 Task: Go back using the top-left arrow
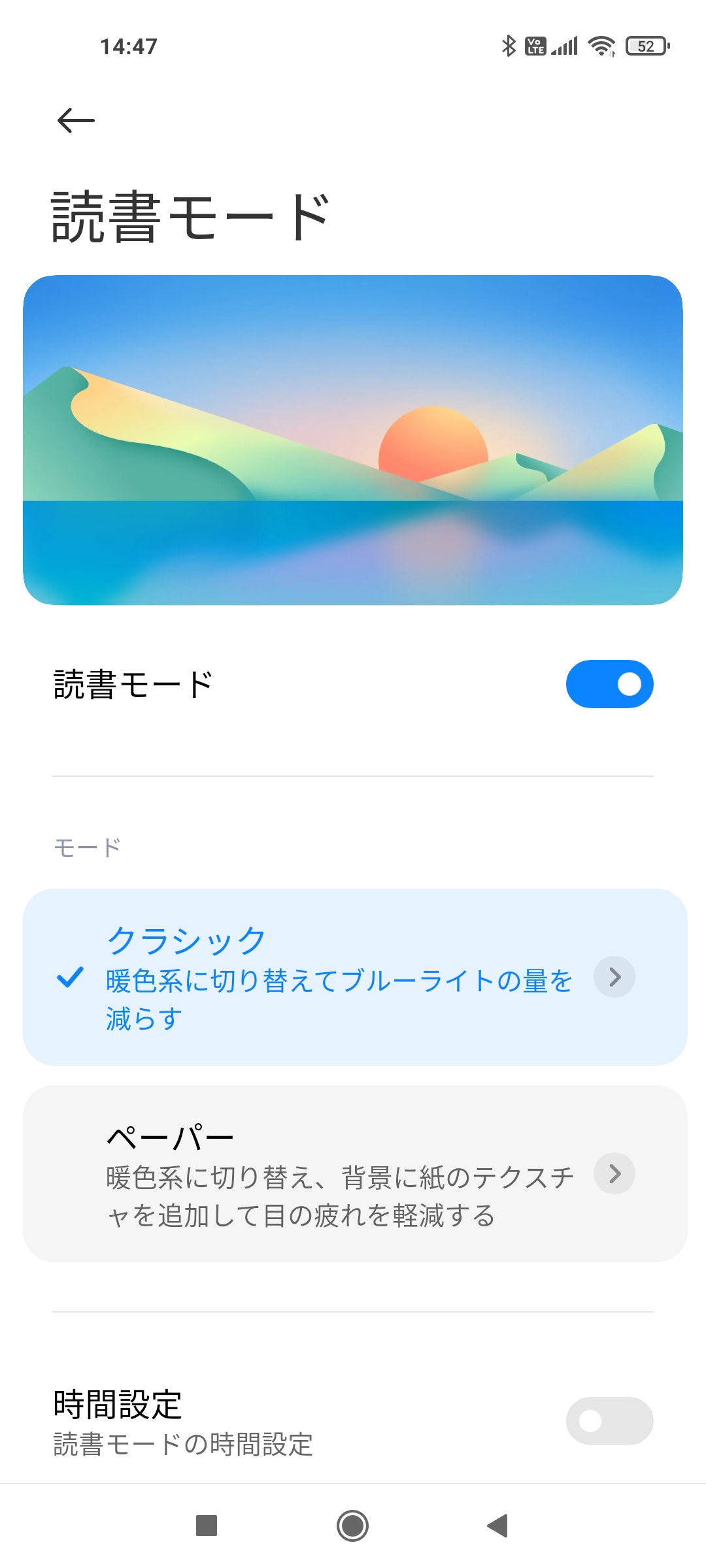click(76, 120)
